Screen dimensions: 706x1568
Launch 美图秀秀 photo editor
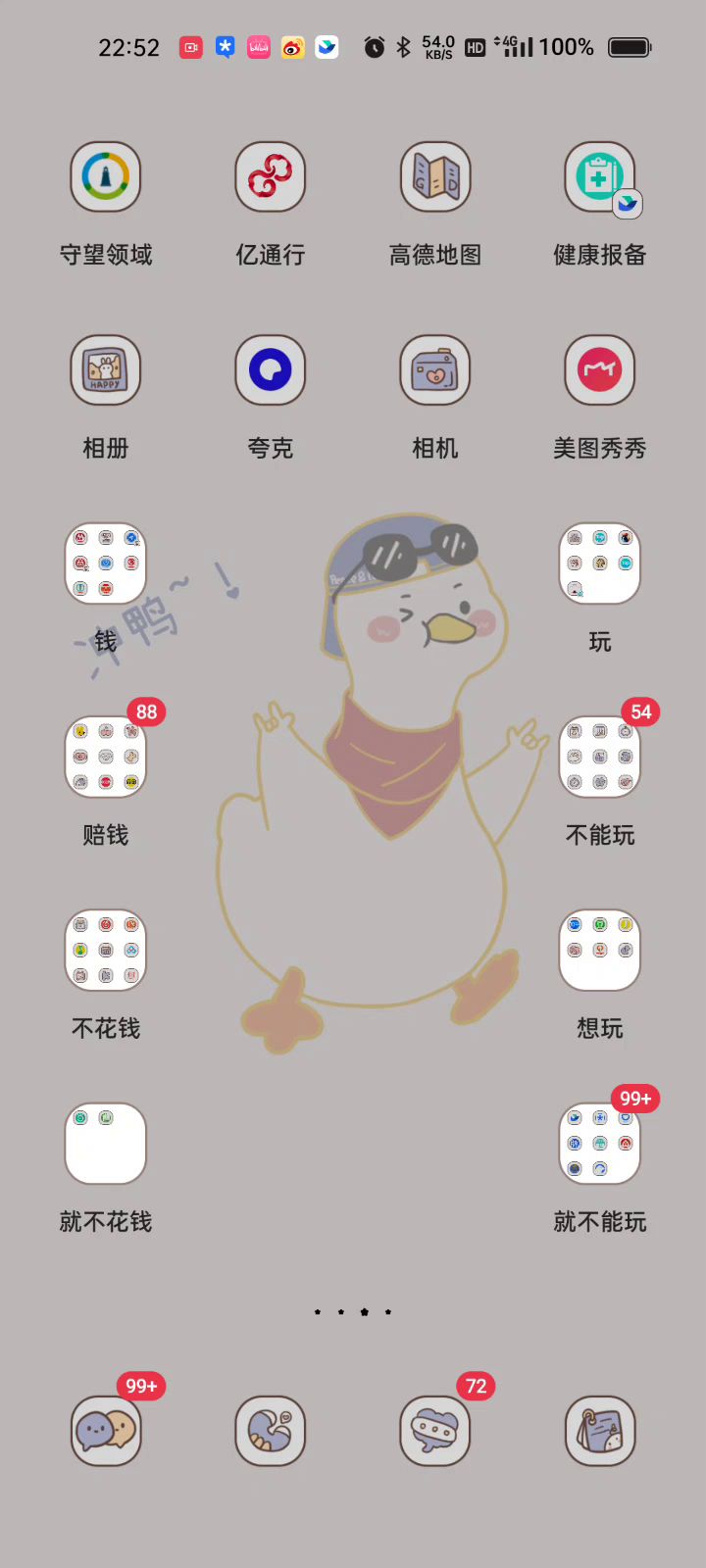[600, 370]
